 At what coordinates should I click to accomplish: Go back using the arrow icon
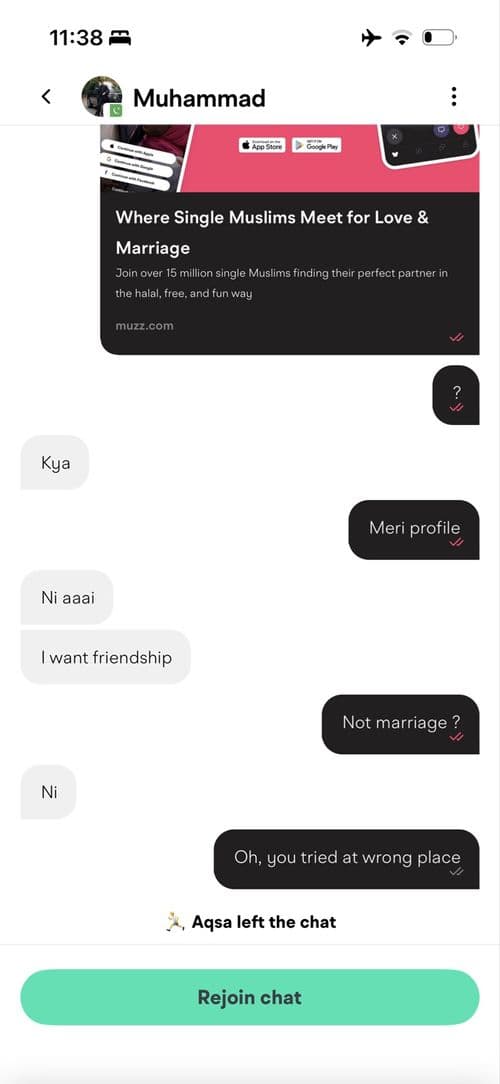[46, 97]
